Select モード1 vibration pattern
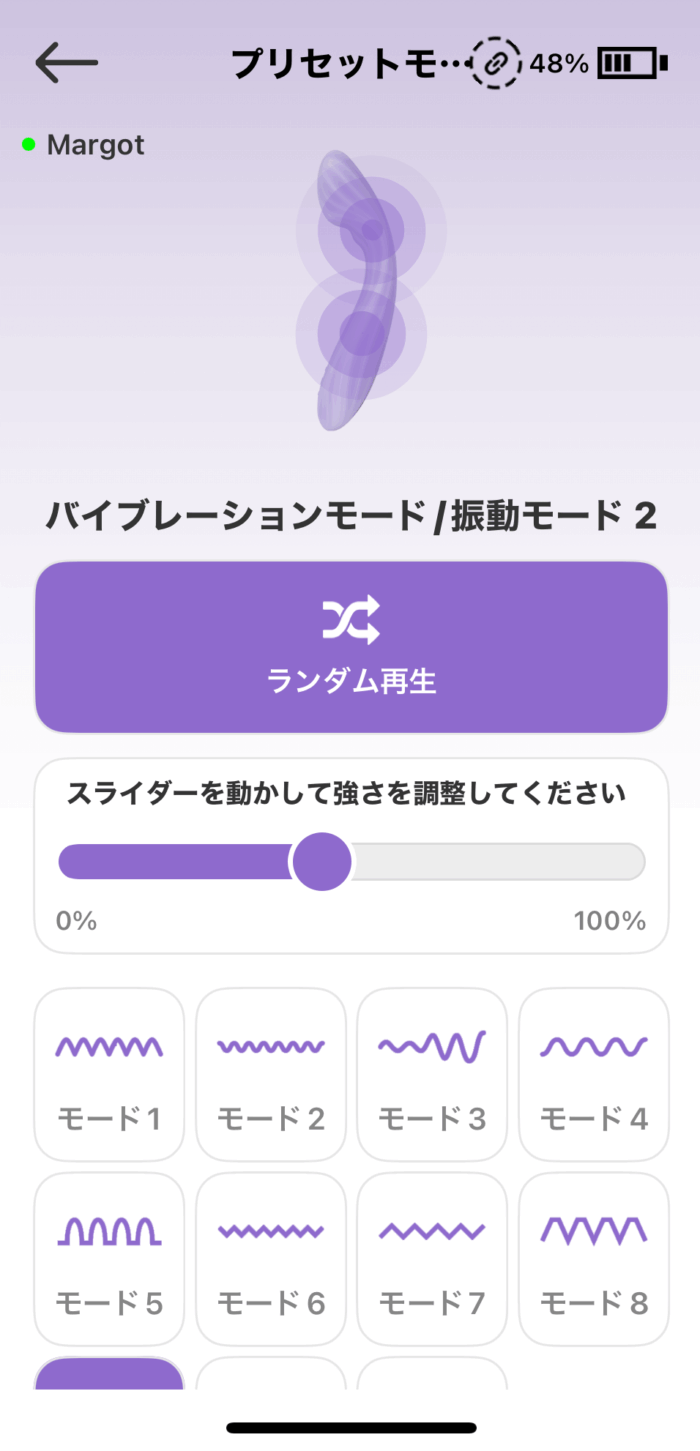The width and height of the screenshot is (700, 1451). [109, 1075]
